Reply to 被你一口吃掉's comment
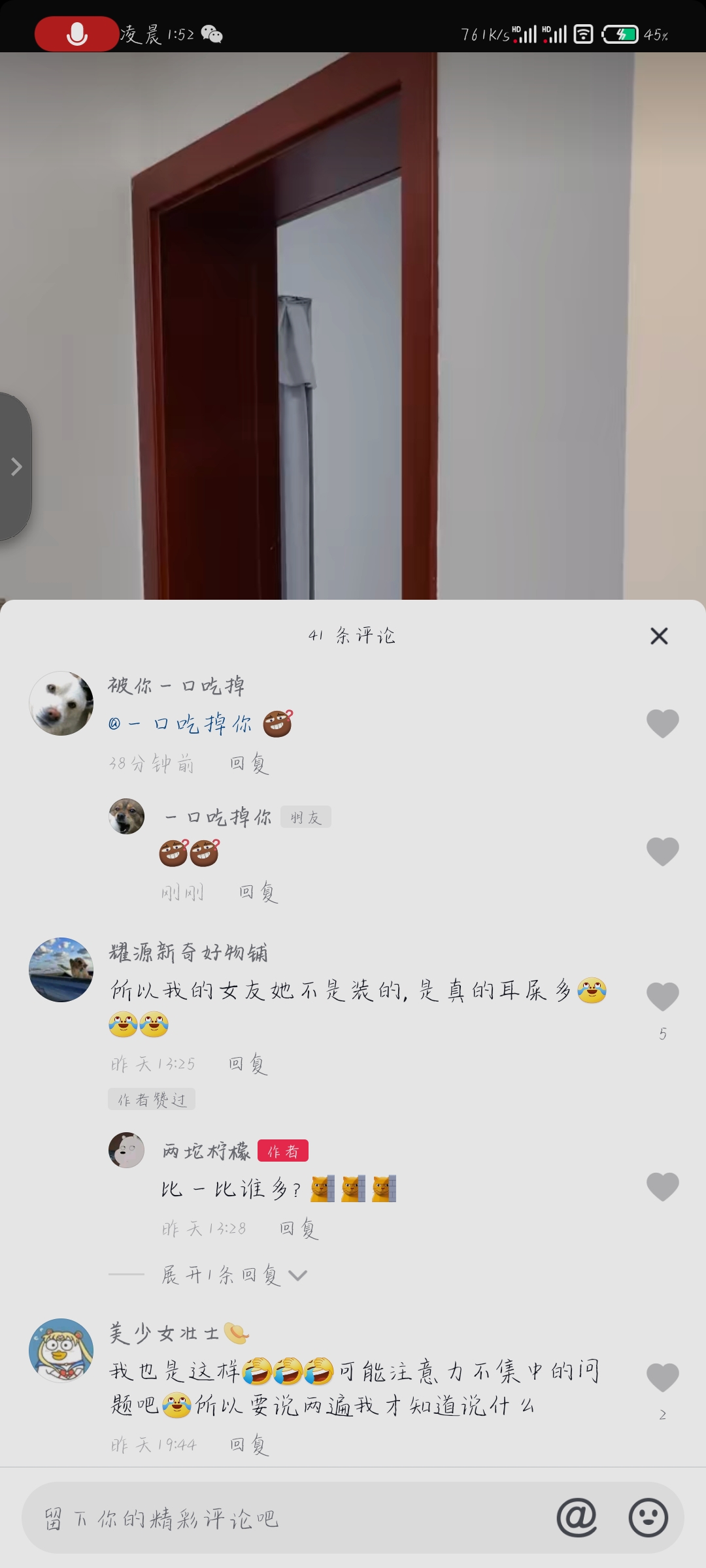This screenshot has width=706, height=1568. coord(250,763)
